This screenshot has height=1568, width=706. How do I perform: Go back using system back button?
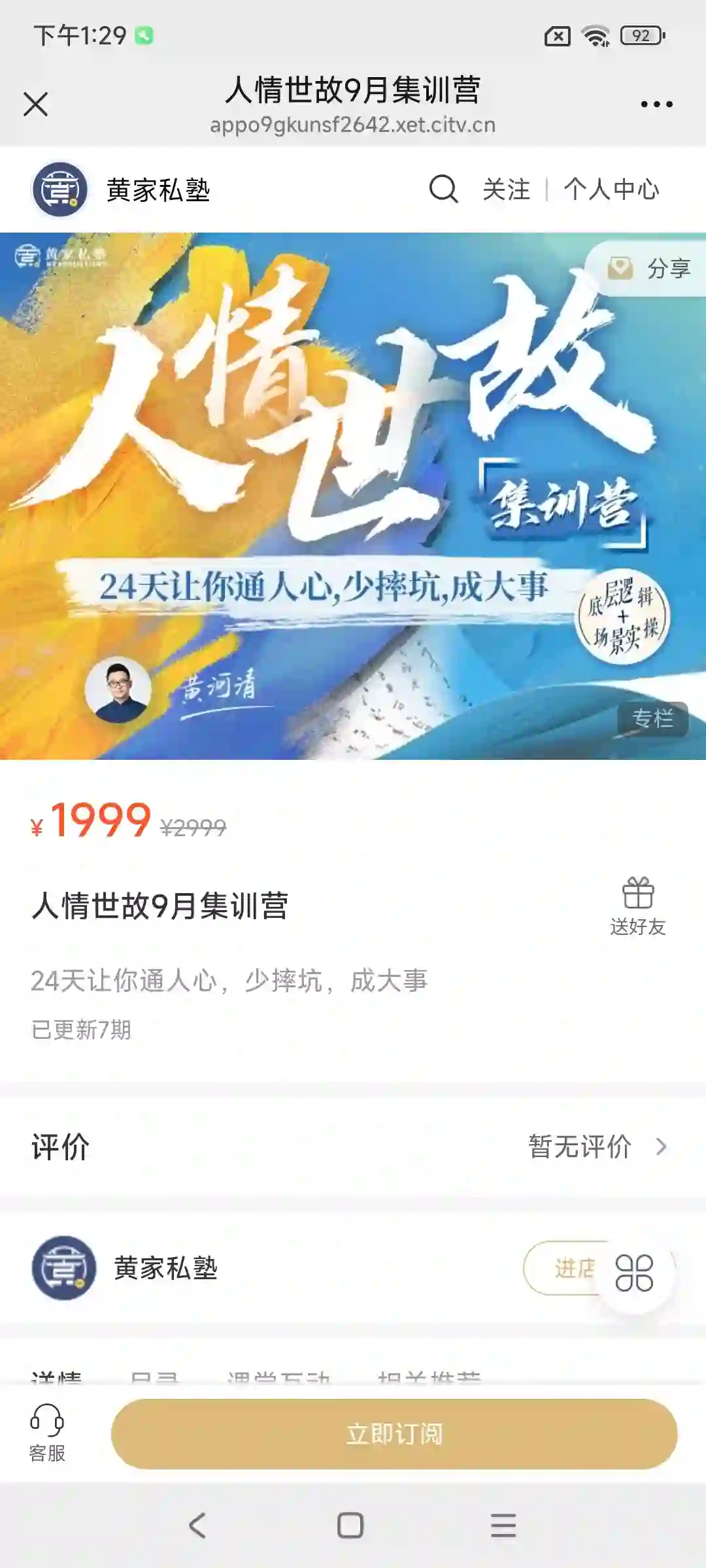[197, 1526]
